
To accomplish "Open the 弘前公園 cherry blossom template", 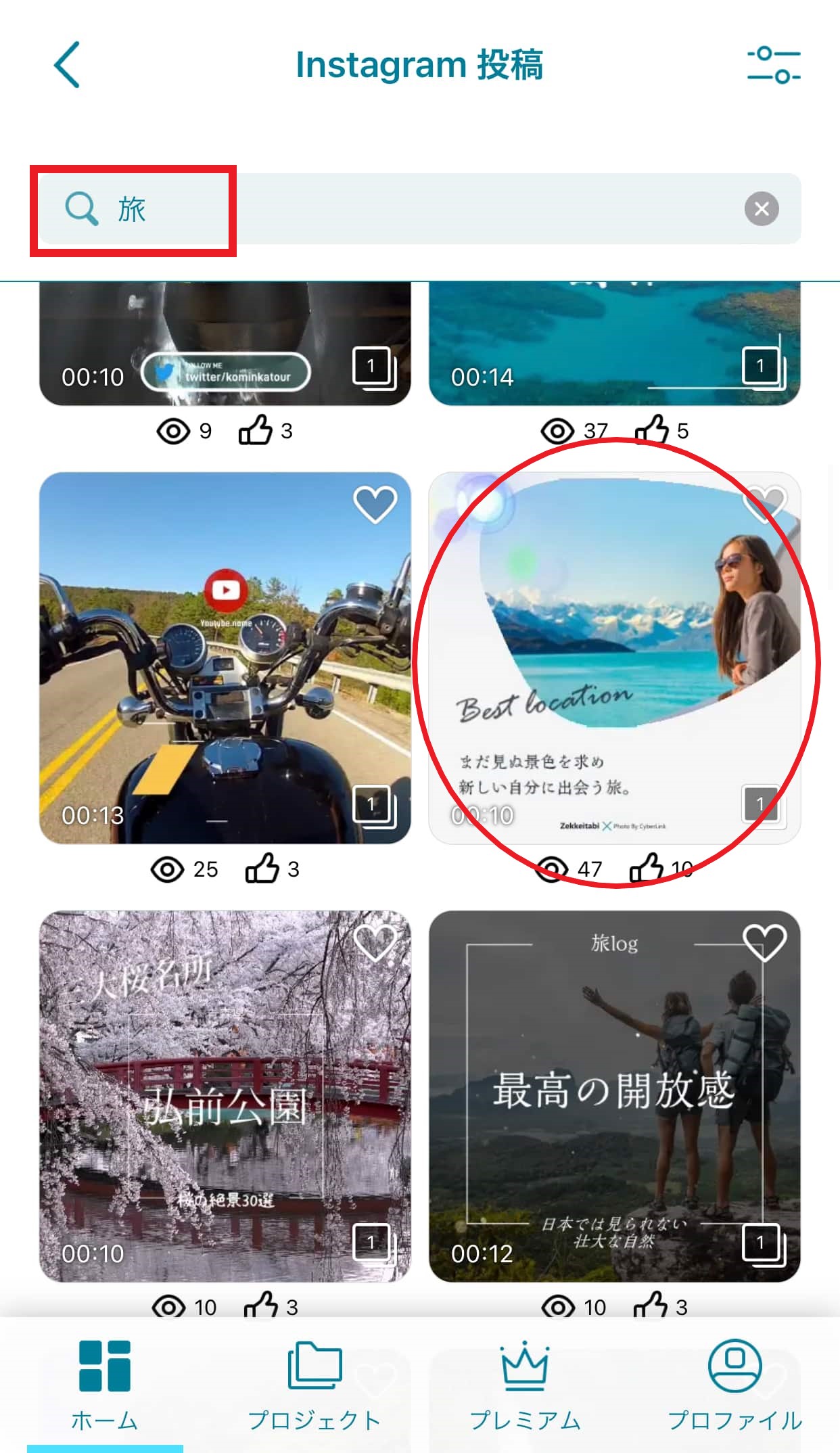I will point(225,1096).
